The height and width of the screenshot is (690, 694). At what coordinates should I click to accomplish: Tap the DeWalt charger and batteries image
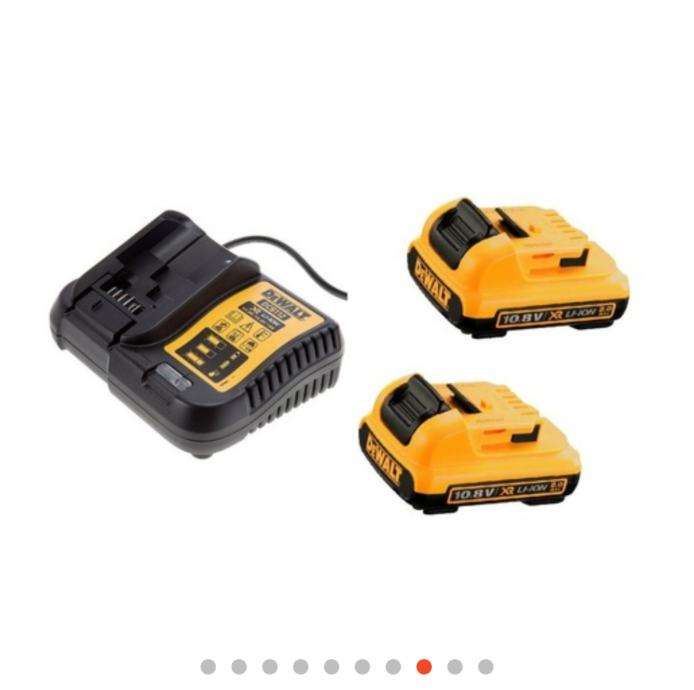tap(340, 350)
